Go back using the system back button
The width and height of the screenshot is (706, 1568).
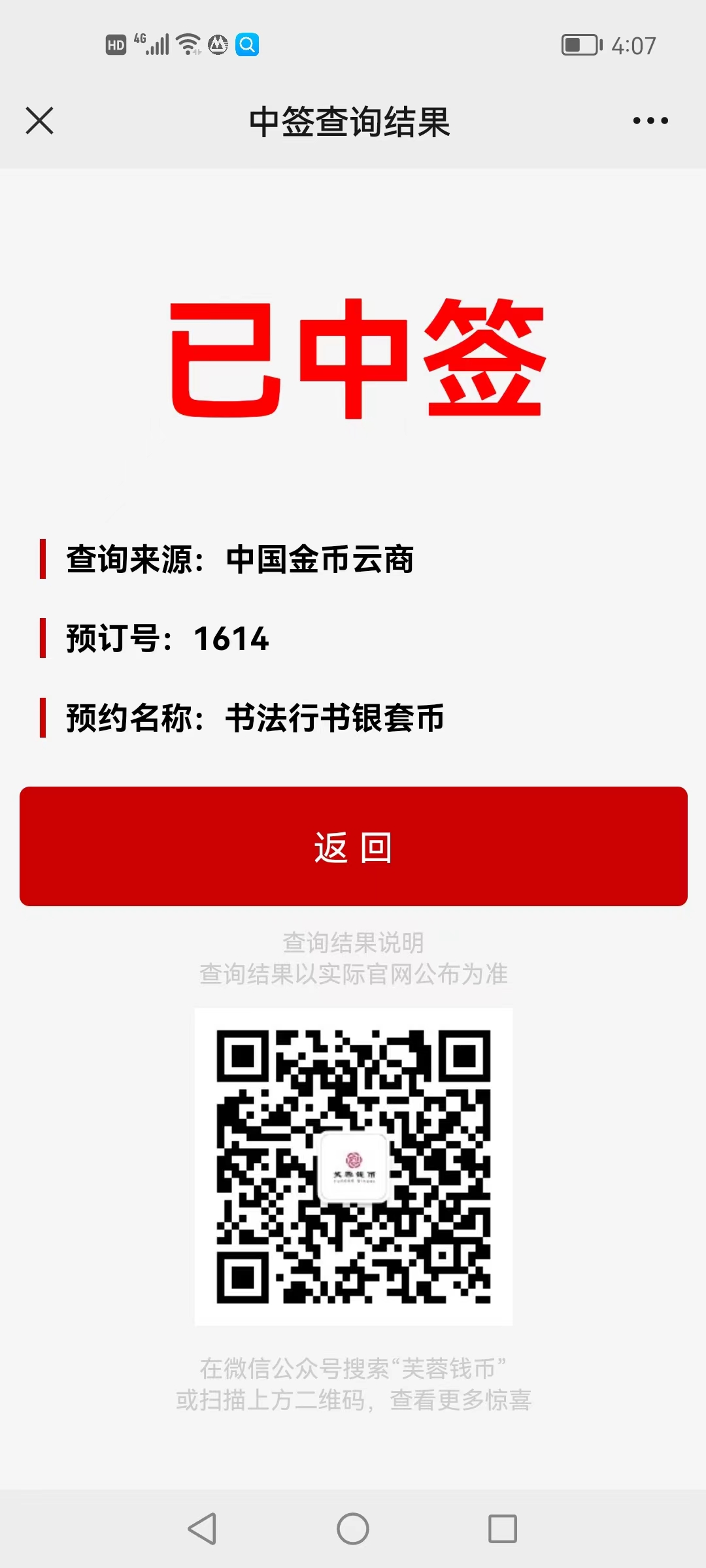pos(202,1529)
